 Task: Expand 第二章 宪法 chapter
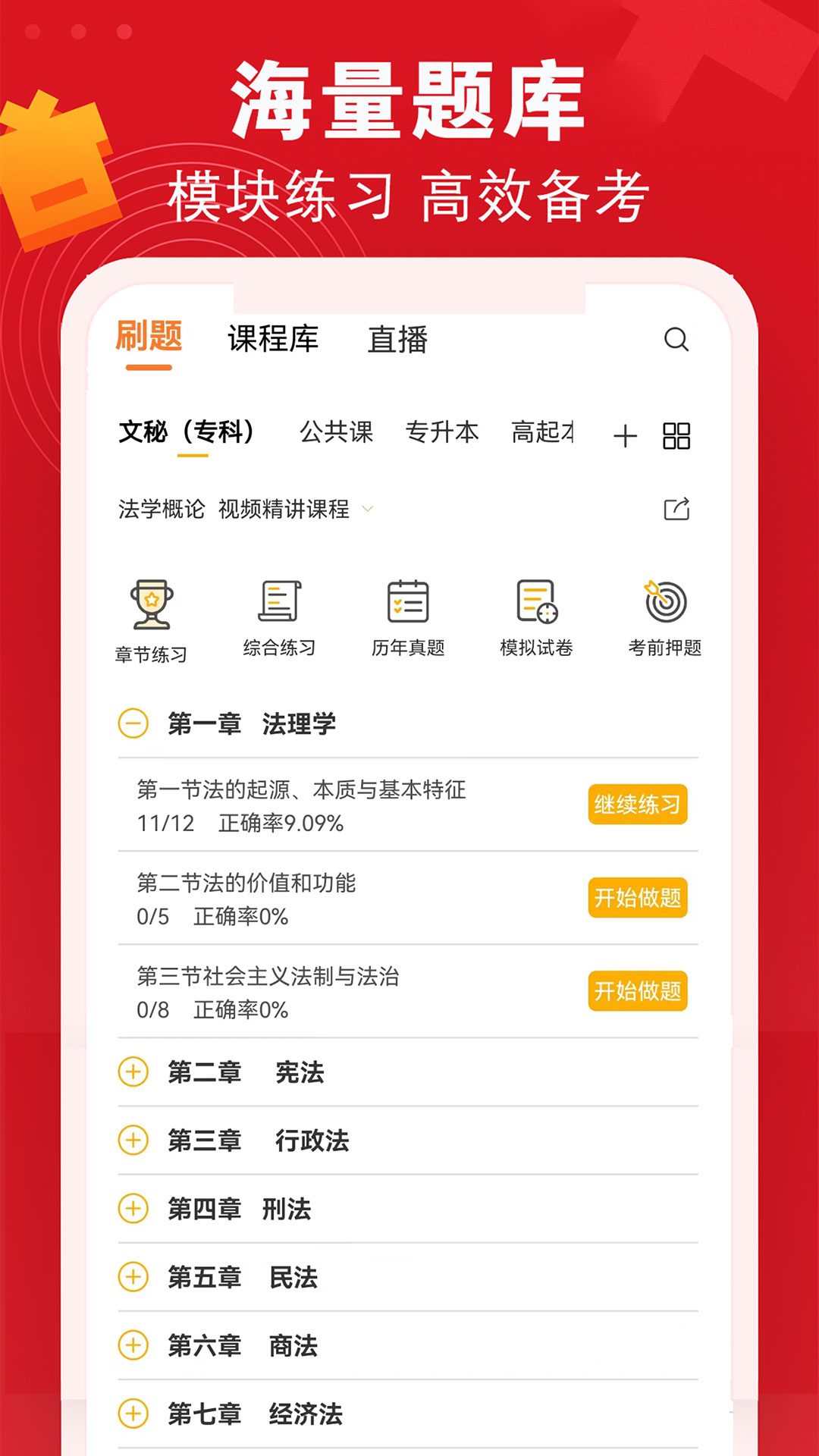(x=134, y=1072)
